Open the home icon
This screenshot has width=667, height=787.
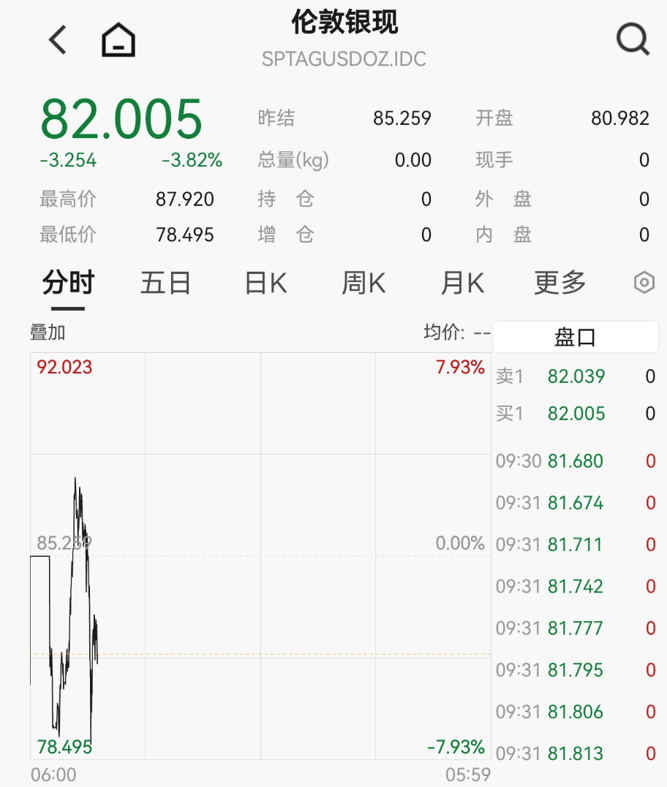(x=118, y=40)
